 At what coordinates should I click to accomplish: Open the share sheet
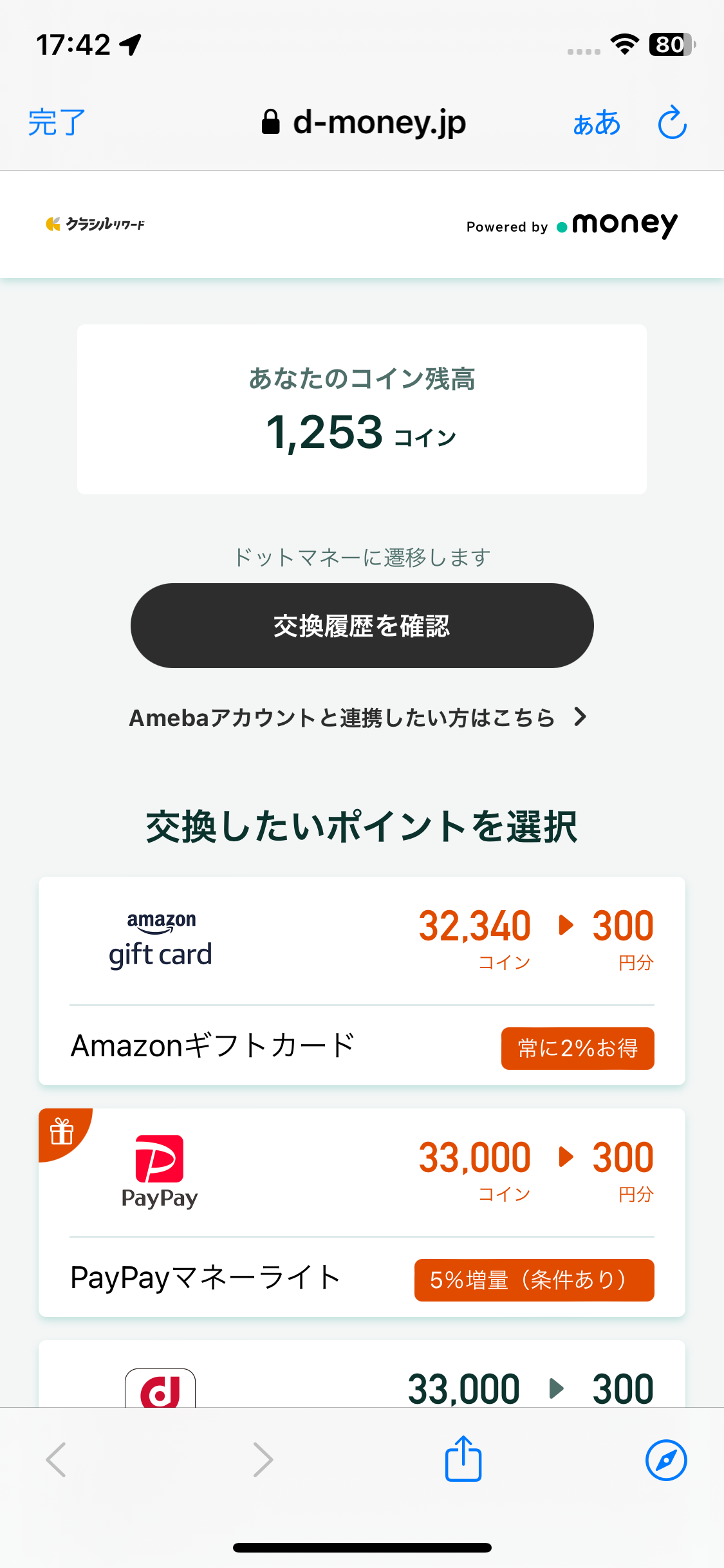click(x=463, y=1459)
